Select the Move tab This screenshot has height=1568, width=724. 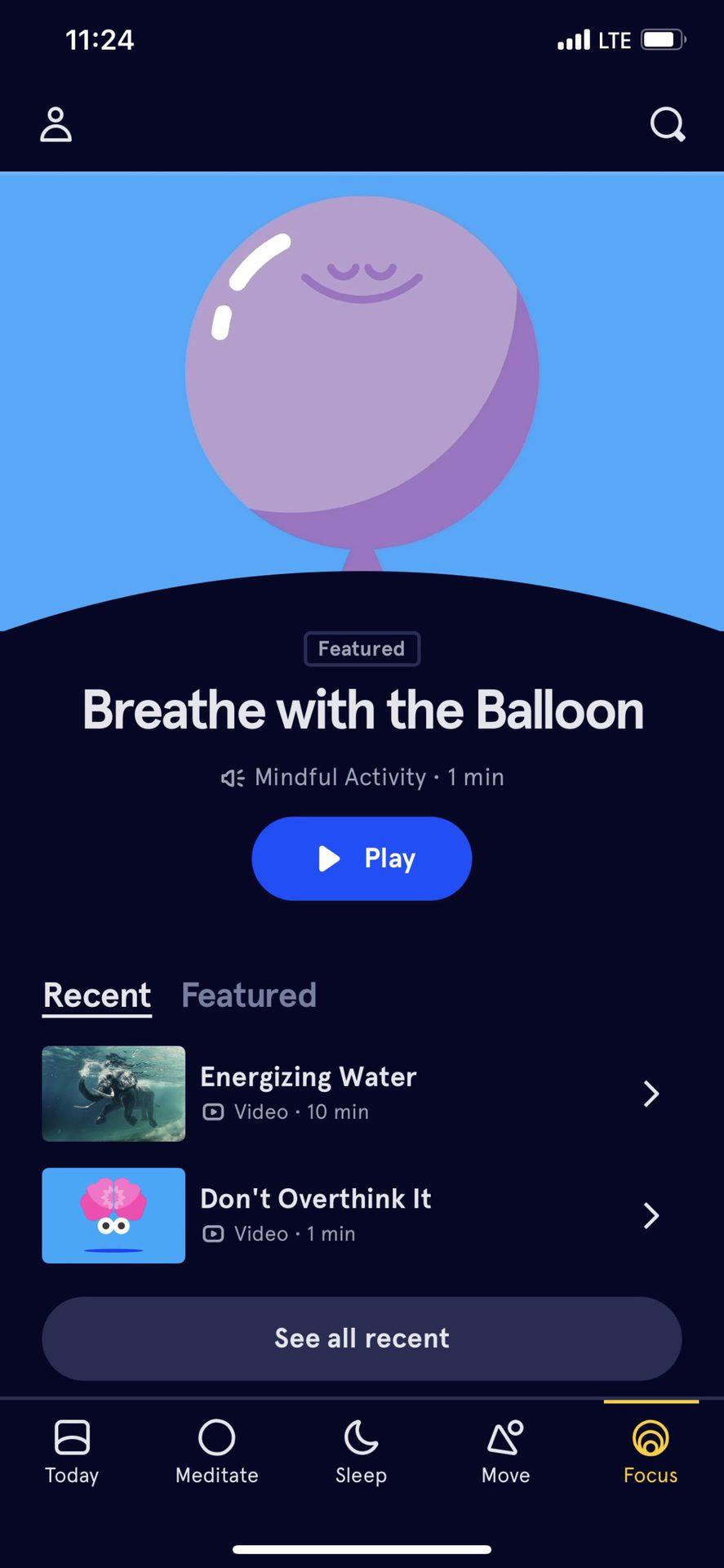[x=506, y=1452]
